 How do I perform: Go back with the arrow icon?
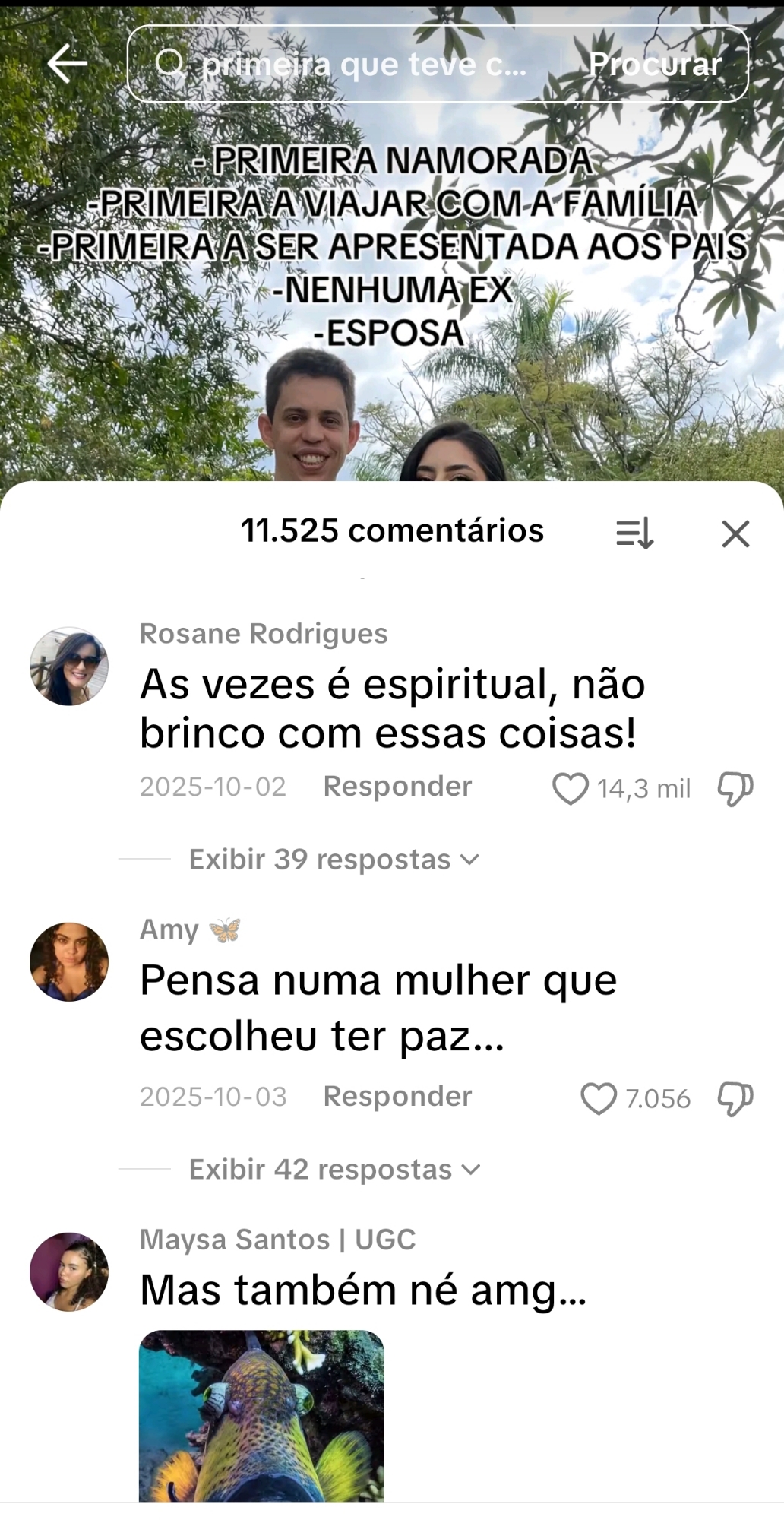[67, 63]
